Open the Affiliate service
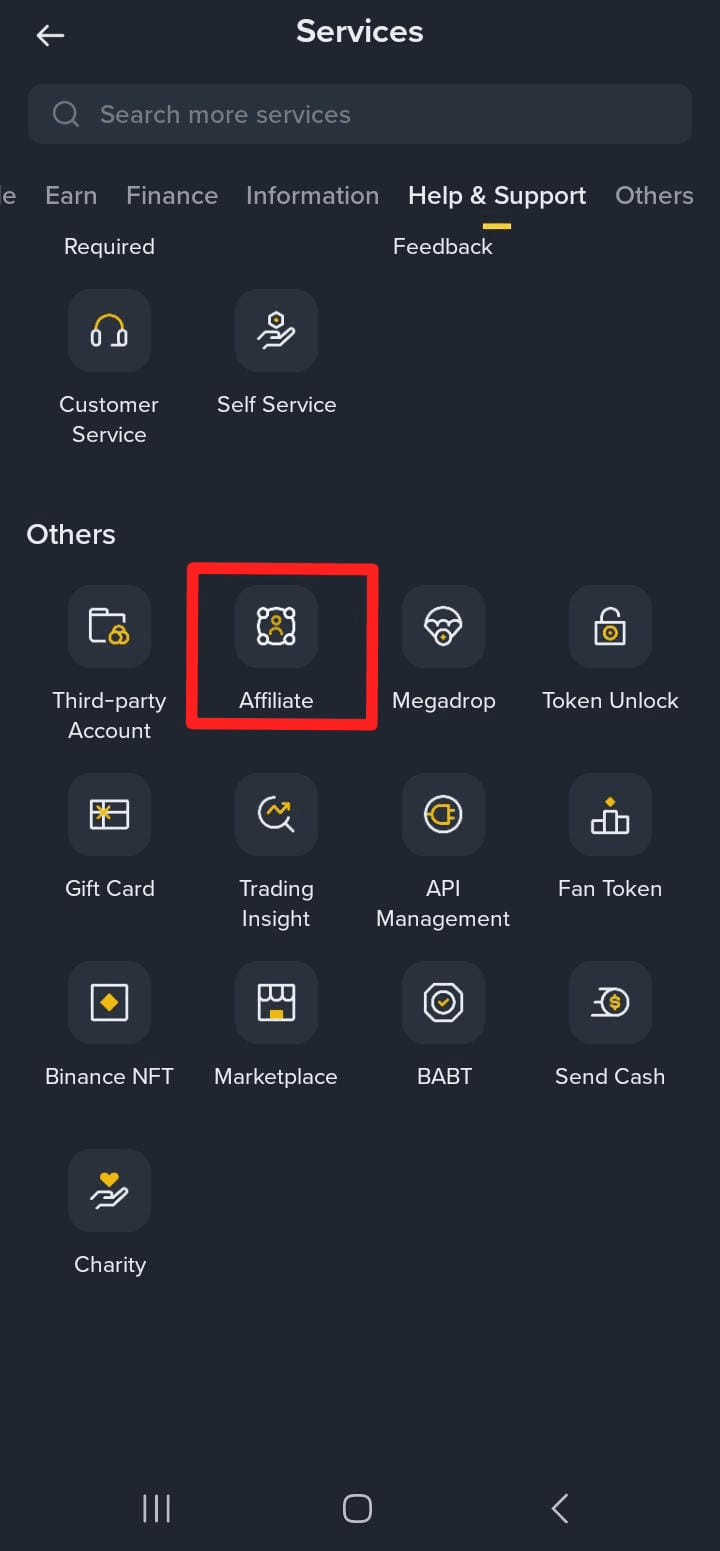Screen dimensions: 720x1551 pyautogui.click(x=276, y=627)
